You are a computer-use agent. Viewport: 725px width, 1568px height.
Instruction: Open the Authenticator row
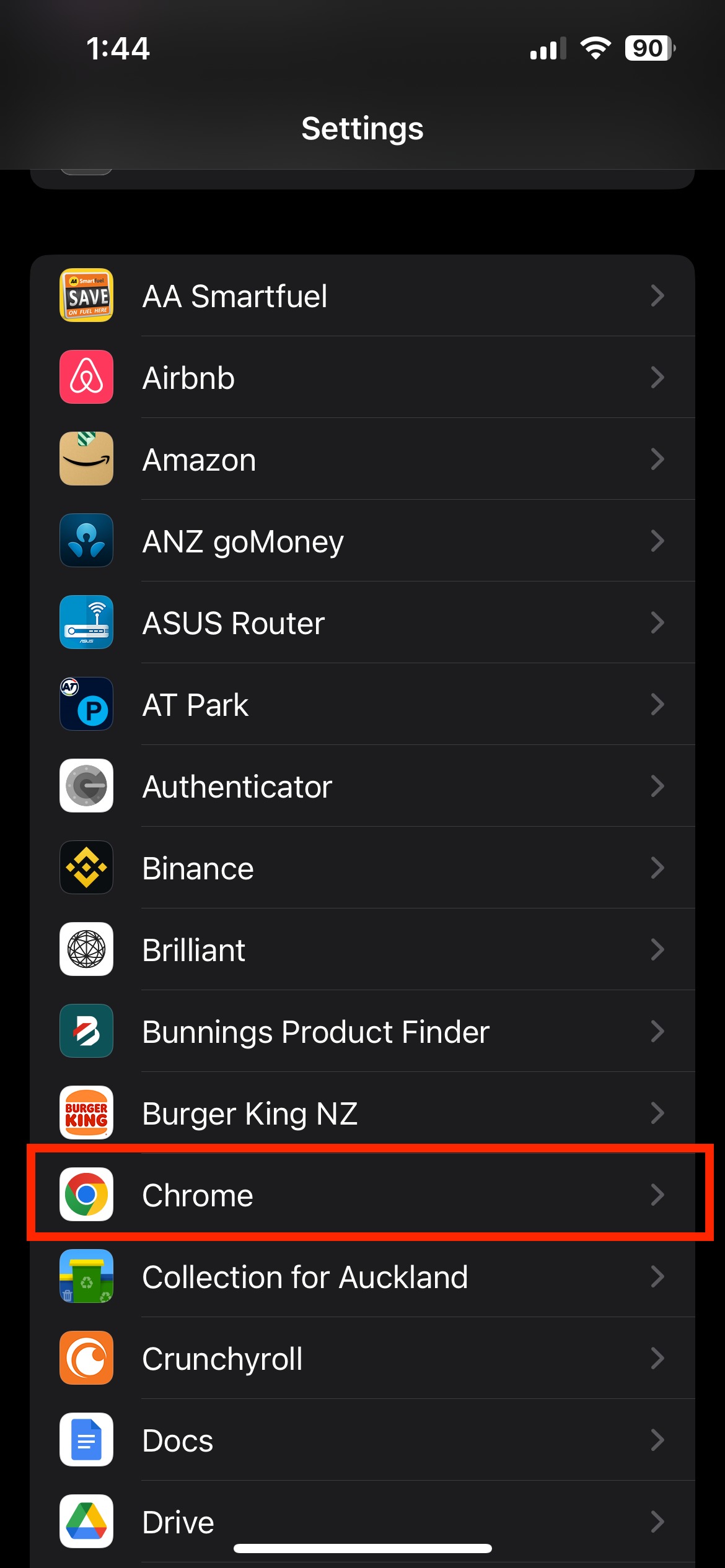[x=362, y=786]
